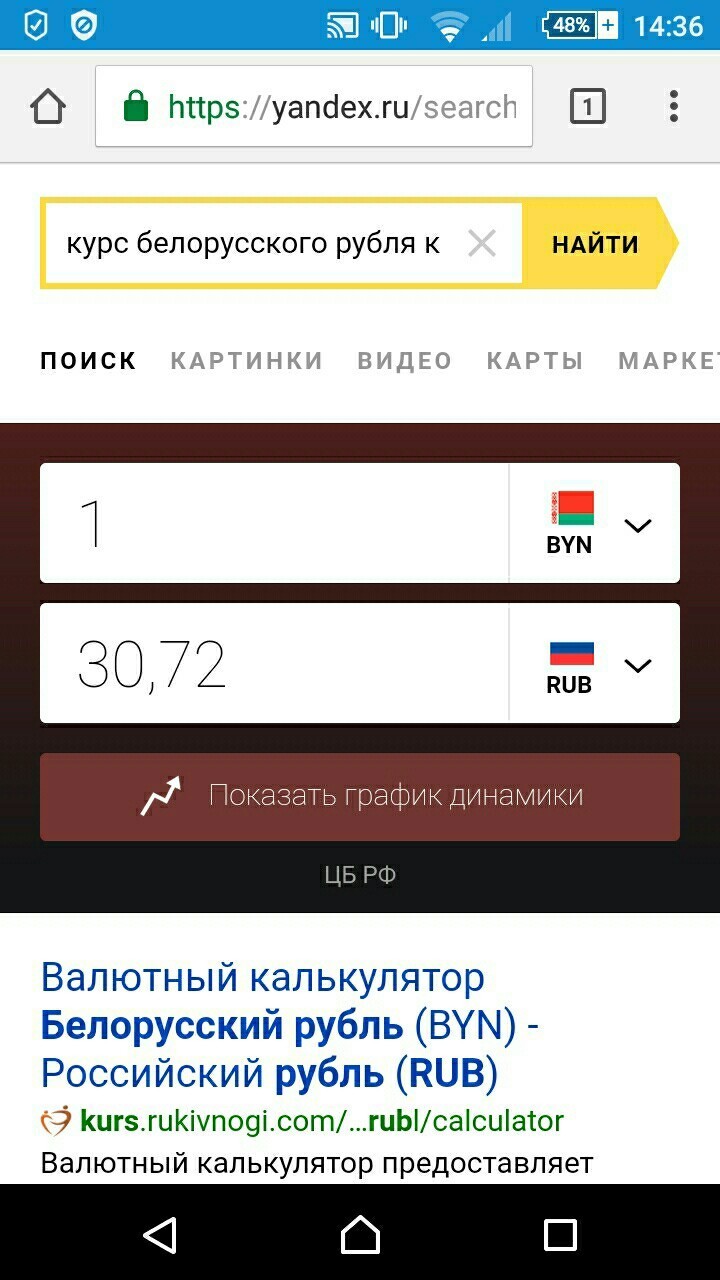Switch to the Карты tab
The image size is (720, 1280).
coord(534,361)
